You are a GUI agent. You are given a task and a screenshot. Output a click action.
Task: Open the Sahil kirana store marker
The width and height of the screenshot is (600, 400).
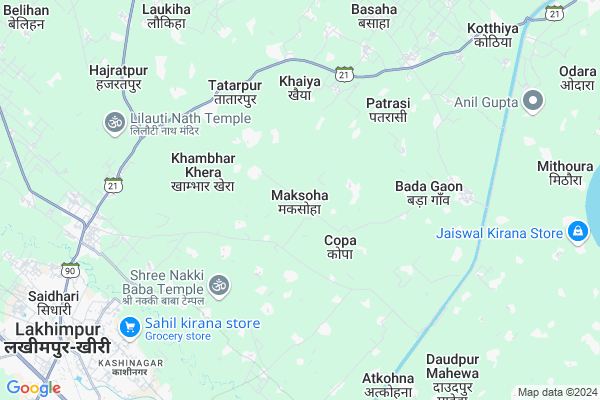tap(129, 327)
